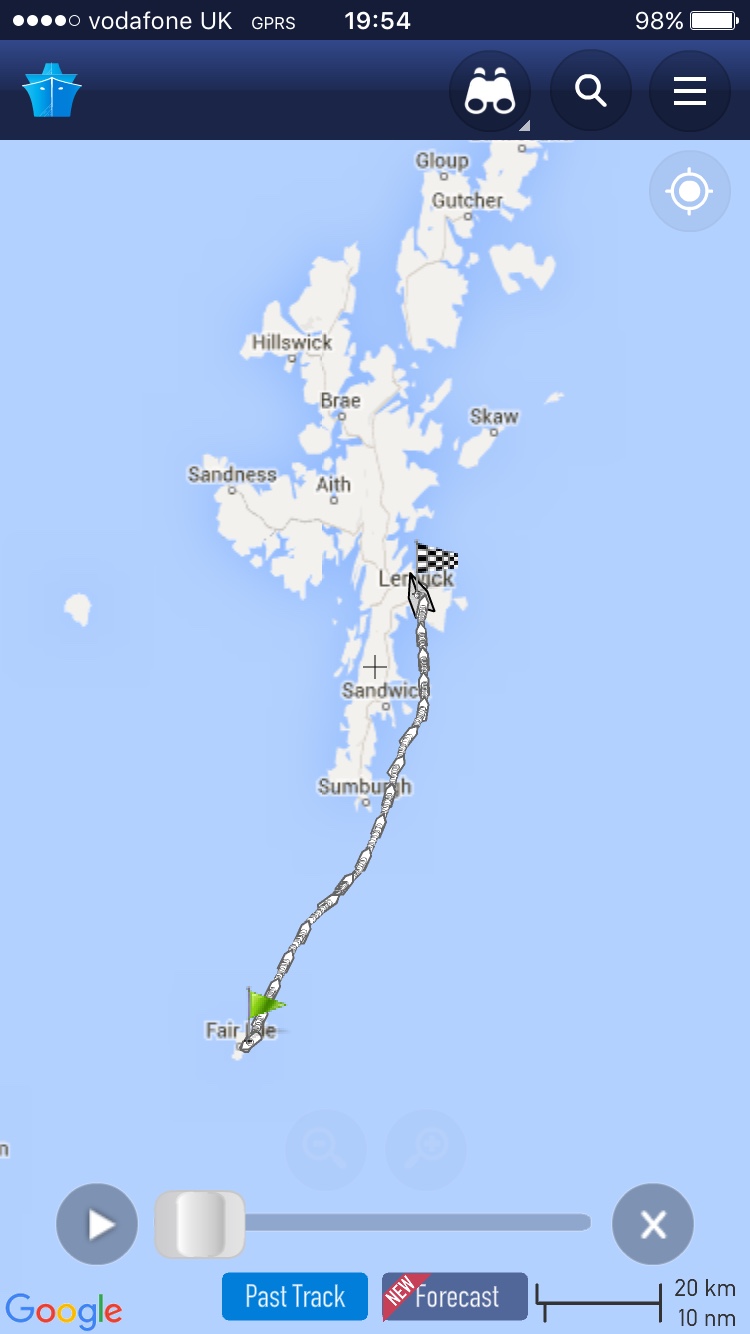The width and height of the screenshot is (750, 1334).
Task: Zoom in the map
Action: pos(425,1149)
